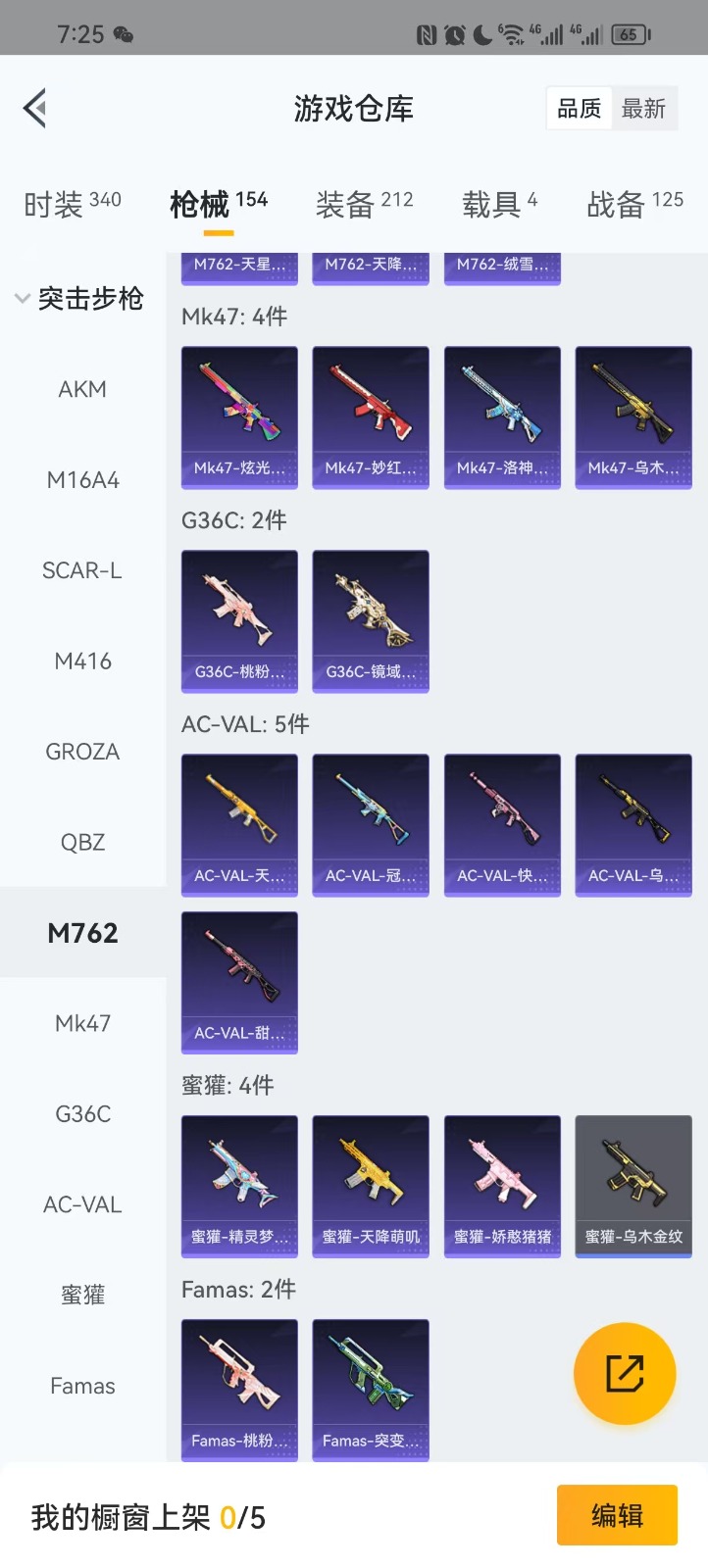Tap the 编辑 button for showcase
The width and height of the screenshot is (708, 1568).
617,1515
